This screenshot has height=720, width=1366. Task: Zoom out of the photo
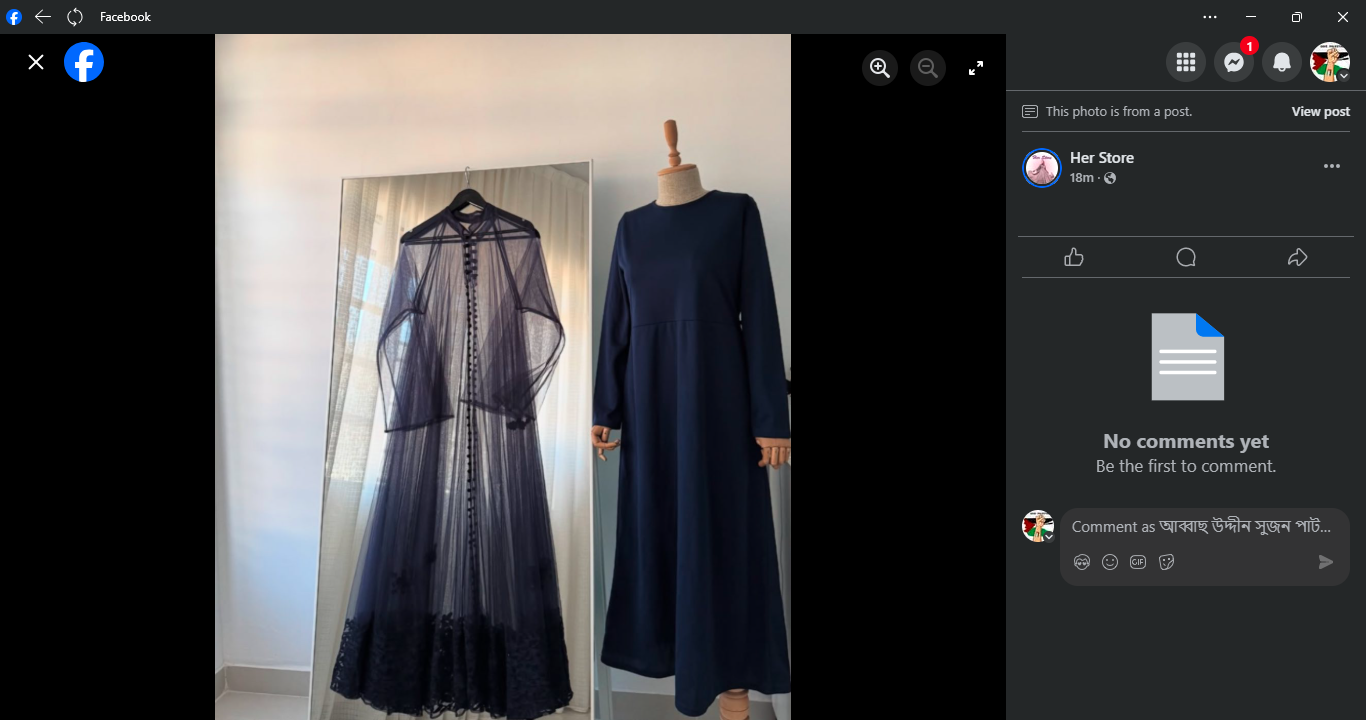tap(928, 68)
